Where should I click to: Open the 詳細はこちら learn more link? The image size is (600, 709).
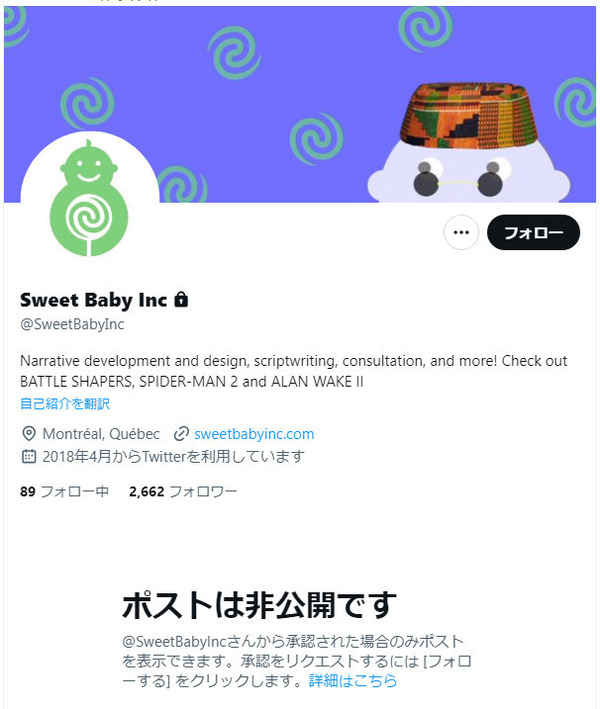[353, 681]
